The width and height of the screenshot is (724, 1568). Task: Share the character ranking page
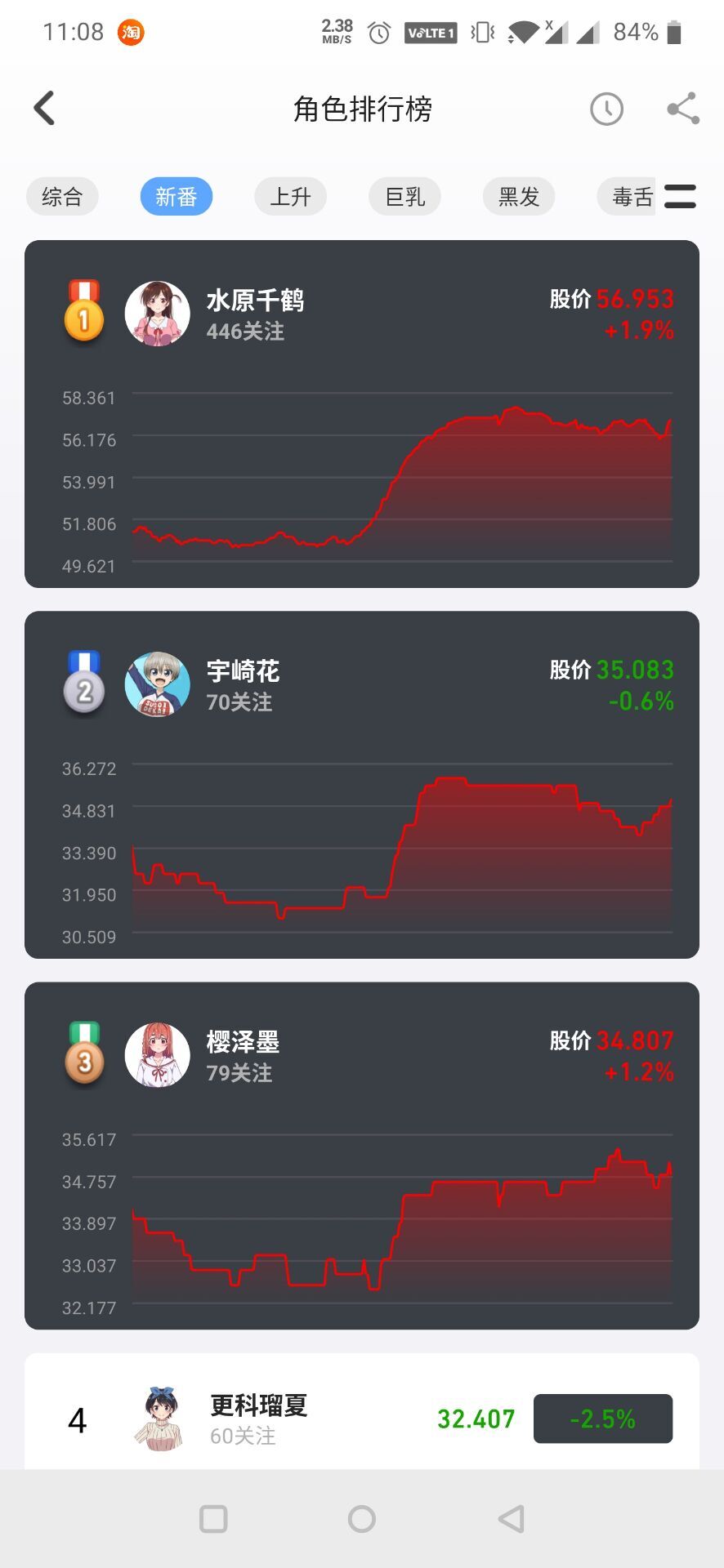pyautogui.click(x=683, y=109)
